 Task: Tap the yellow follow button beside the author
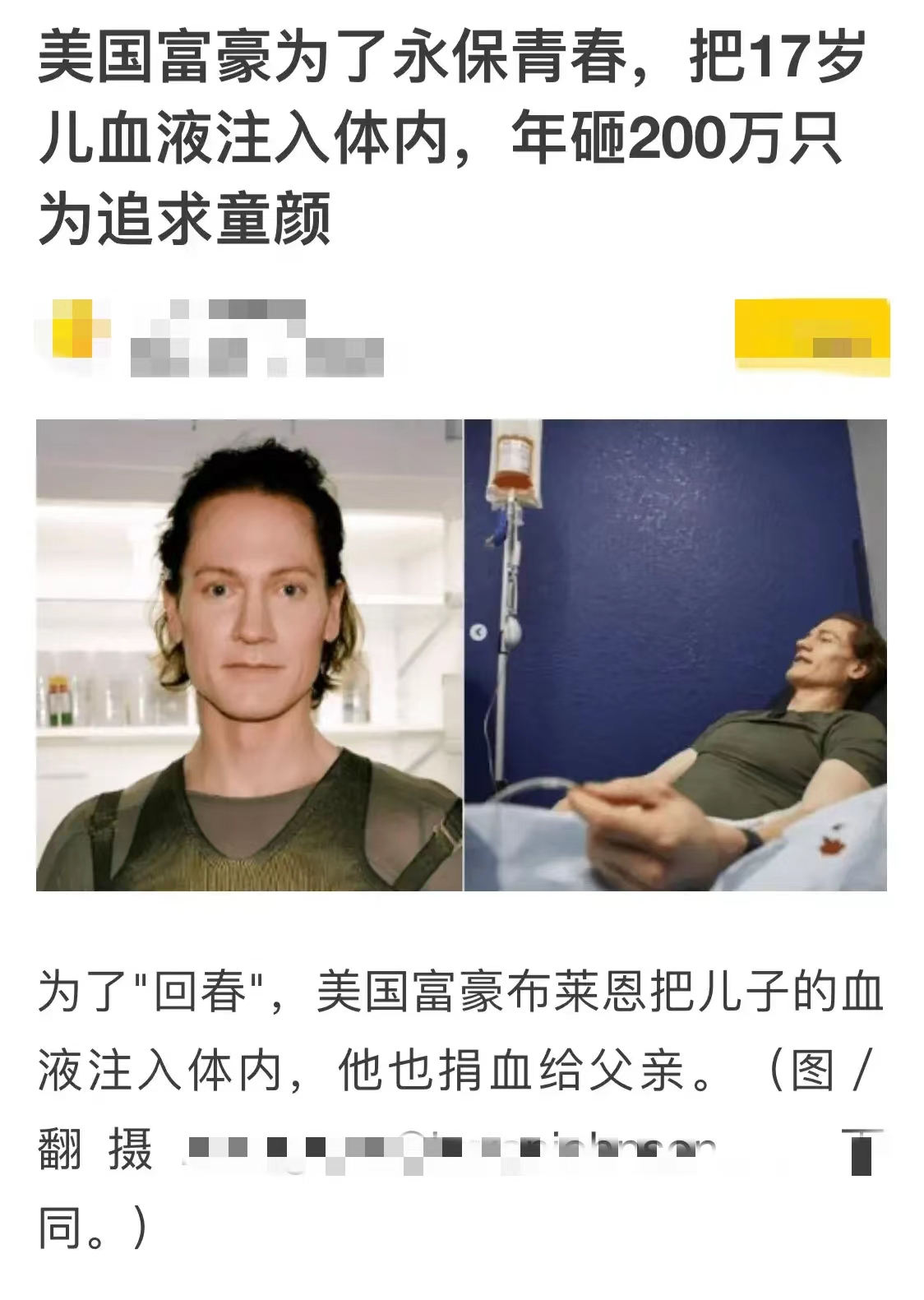pyautogui.click(x=811, y=335)
